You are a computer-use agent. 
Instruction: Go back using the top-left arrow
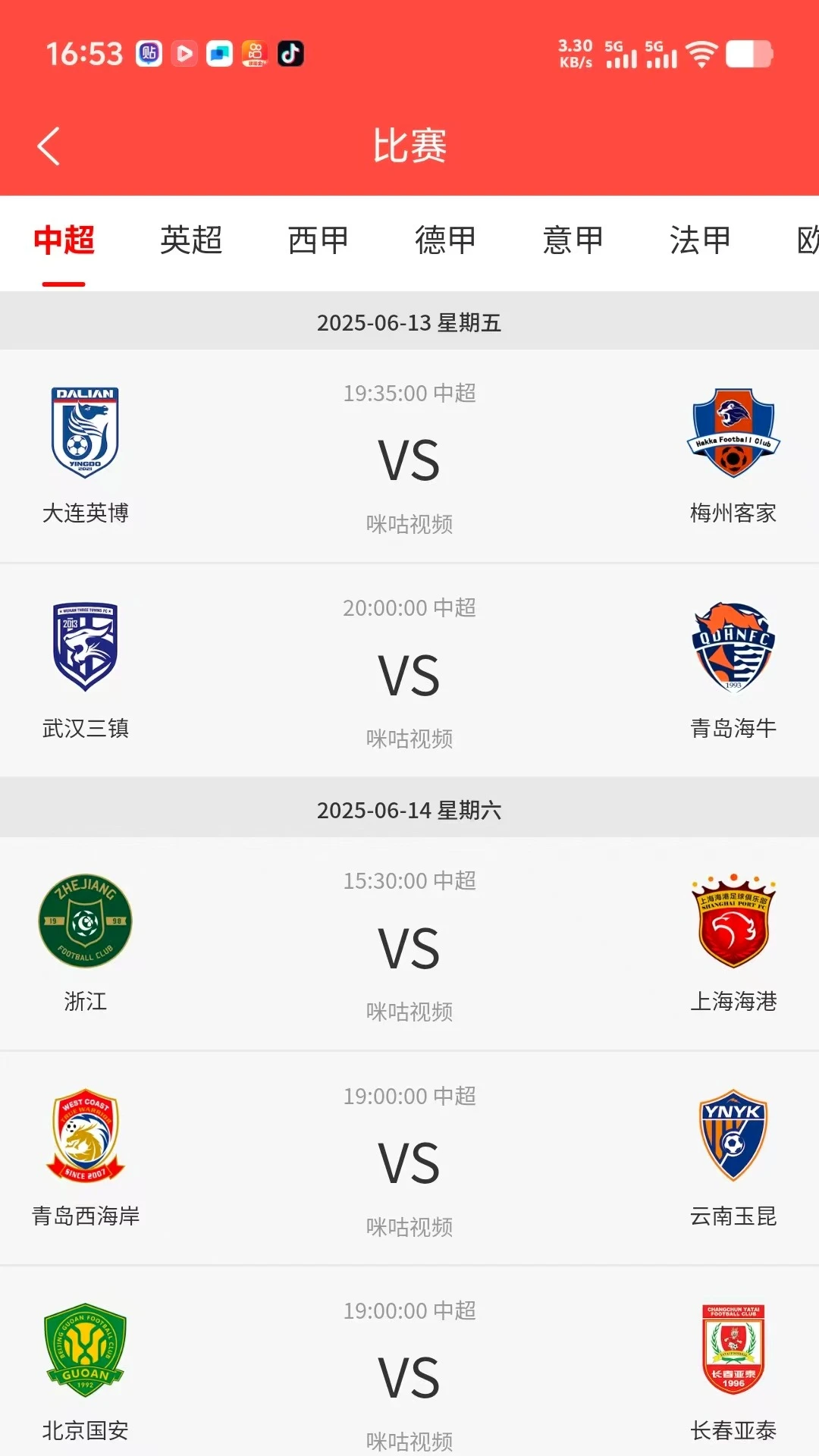(x=49, y=146)
